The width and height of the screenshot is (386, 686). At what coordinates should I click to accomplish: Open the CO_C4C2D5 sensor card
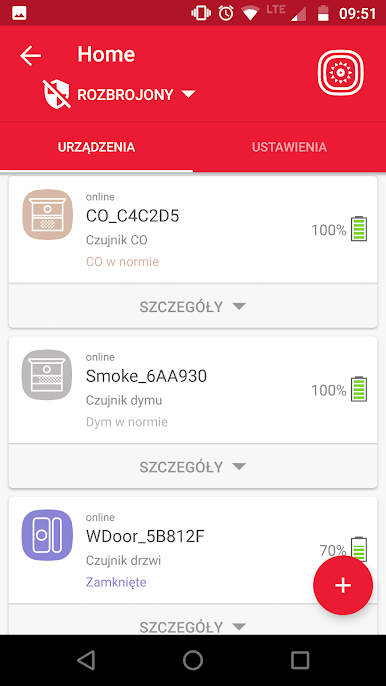click(x=193, y=230)
